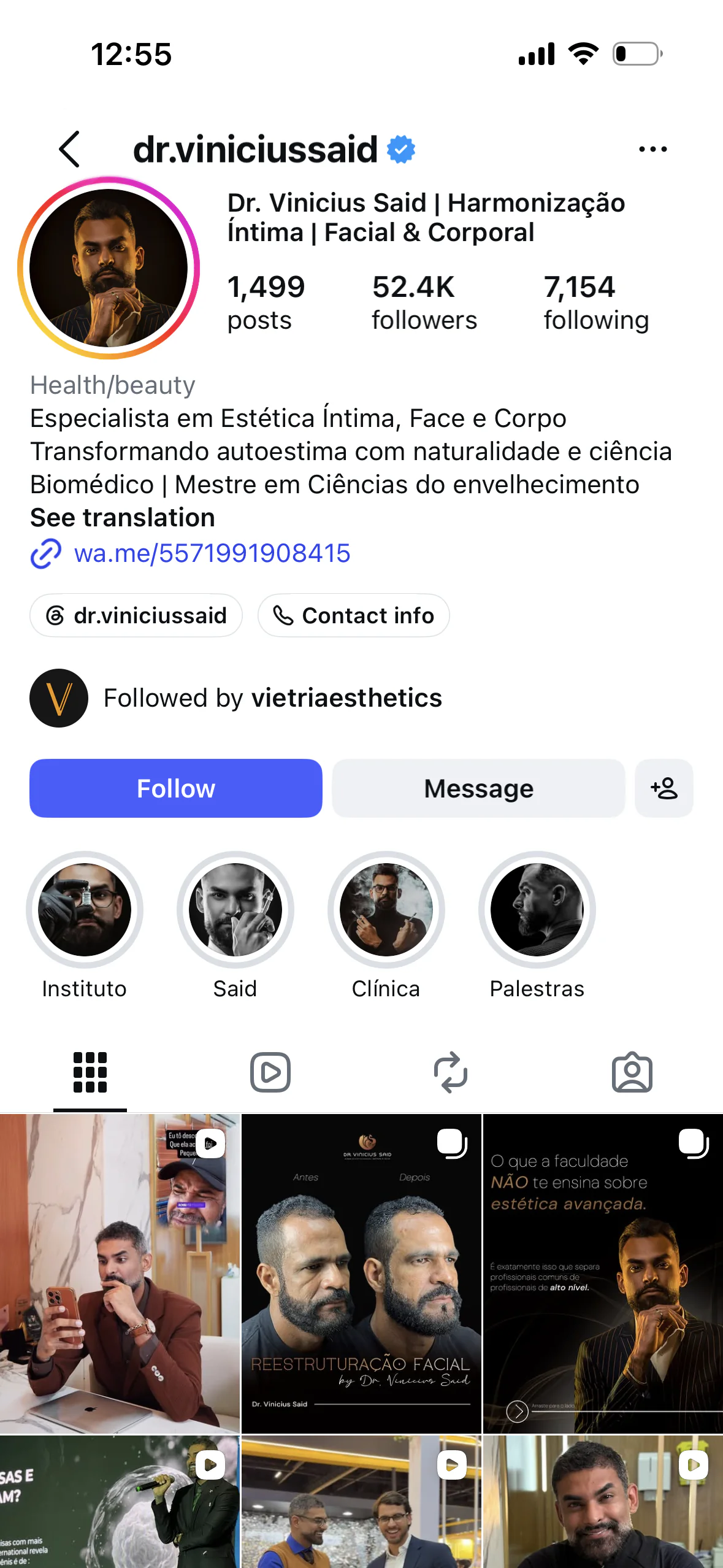Go back using the top-left arrow
723x1568 pixels.
[69, 149]
